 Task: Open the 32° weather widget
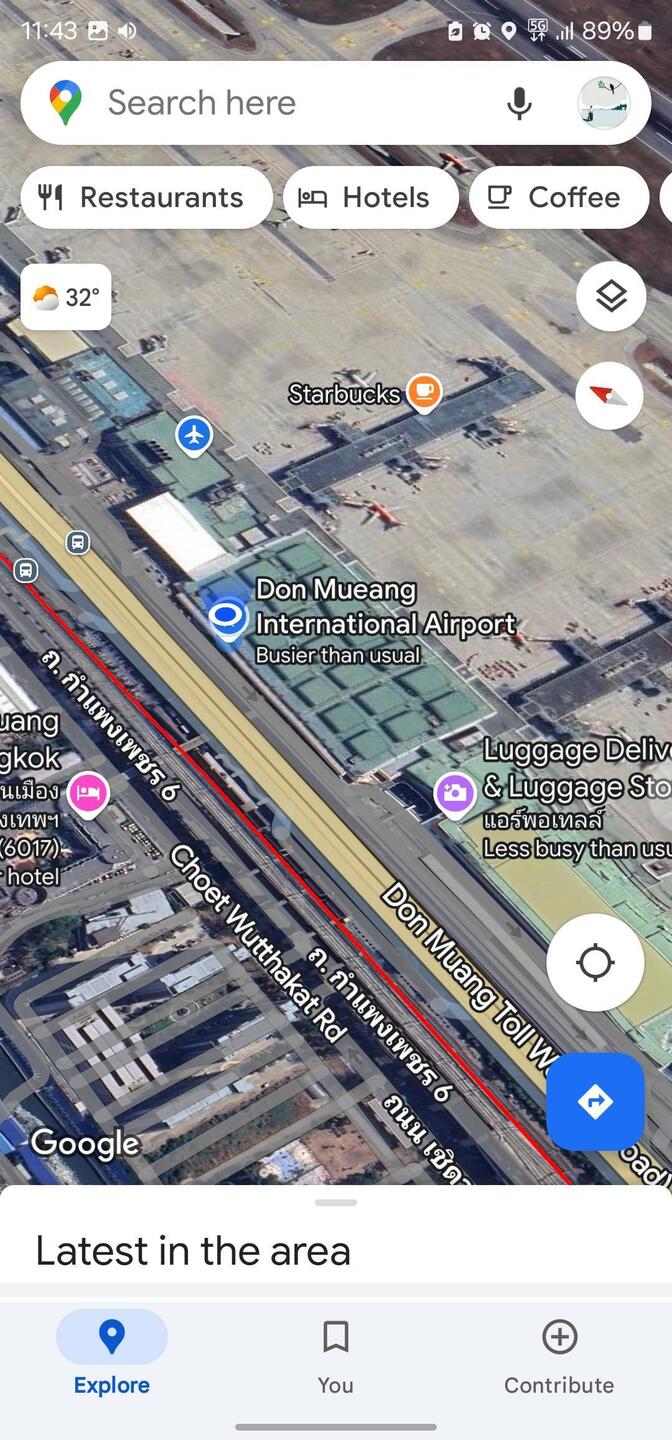(66, 297)
